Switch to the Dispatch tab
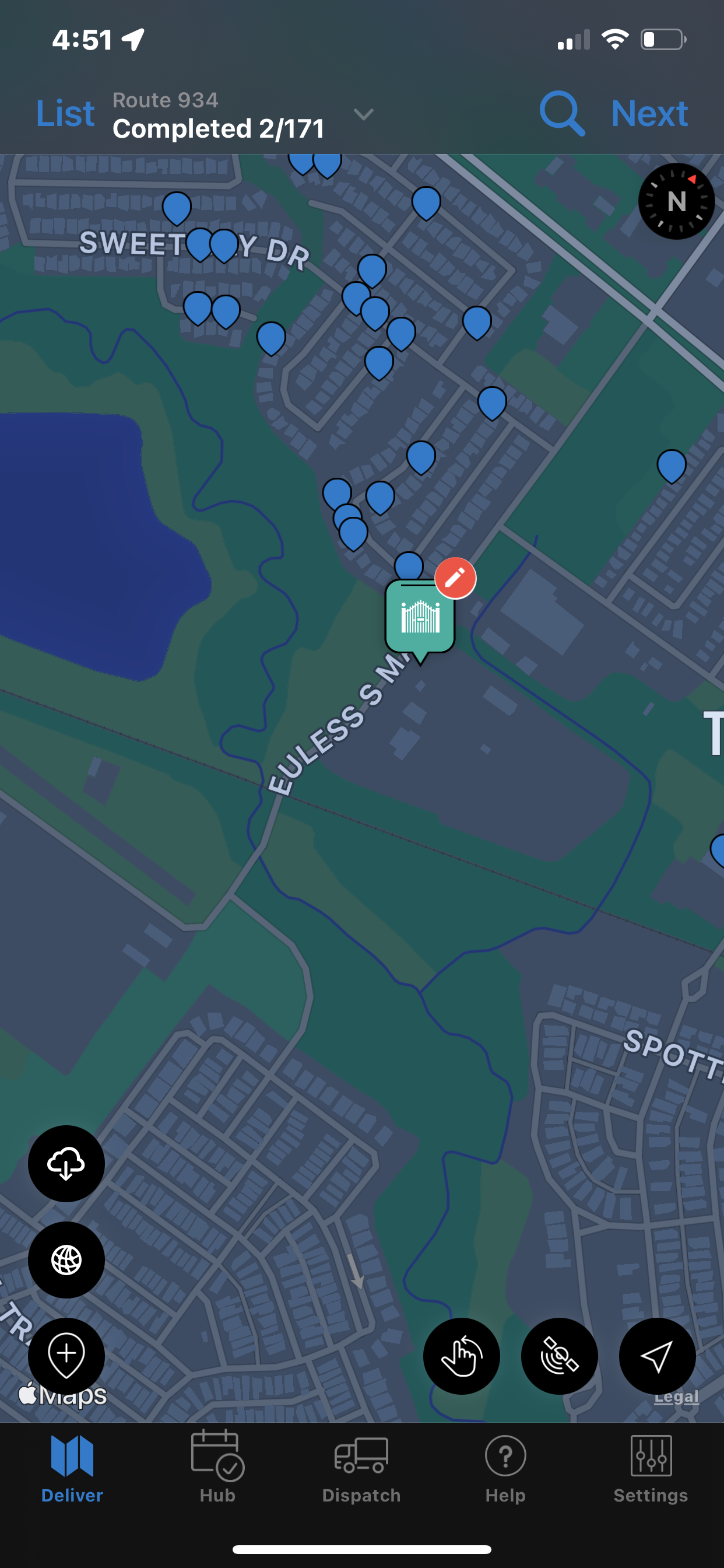Viewport: 724px width, 1568px height. (361, 1467)
